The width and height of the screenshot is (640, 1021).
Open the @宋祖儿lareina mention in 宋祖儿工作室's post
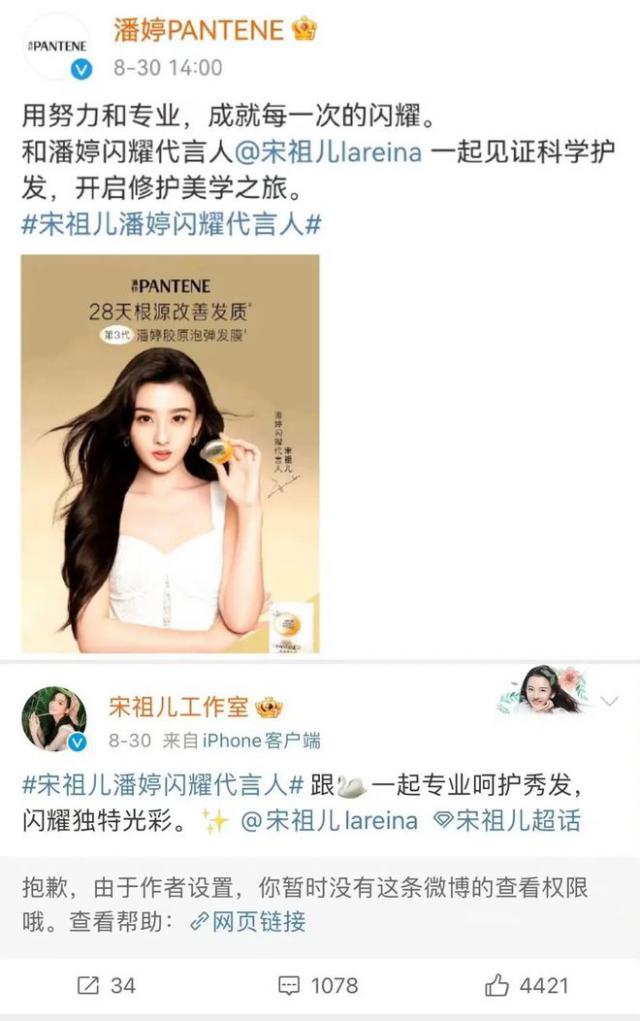330,821
